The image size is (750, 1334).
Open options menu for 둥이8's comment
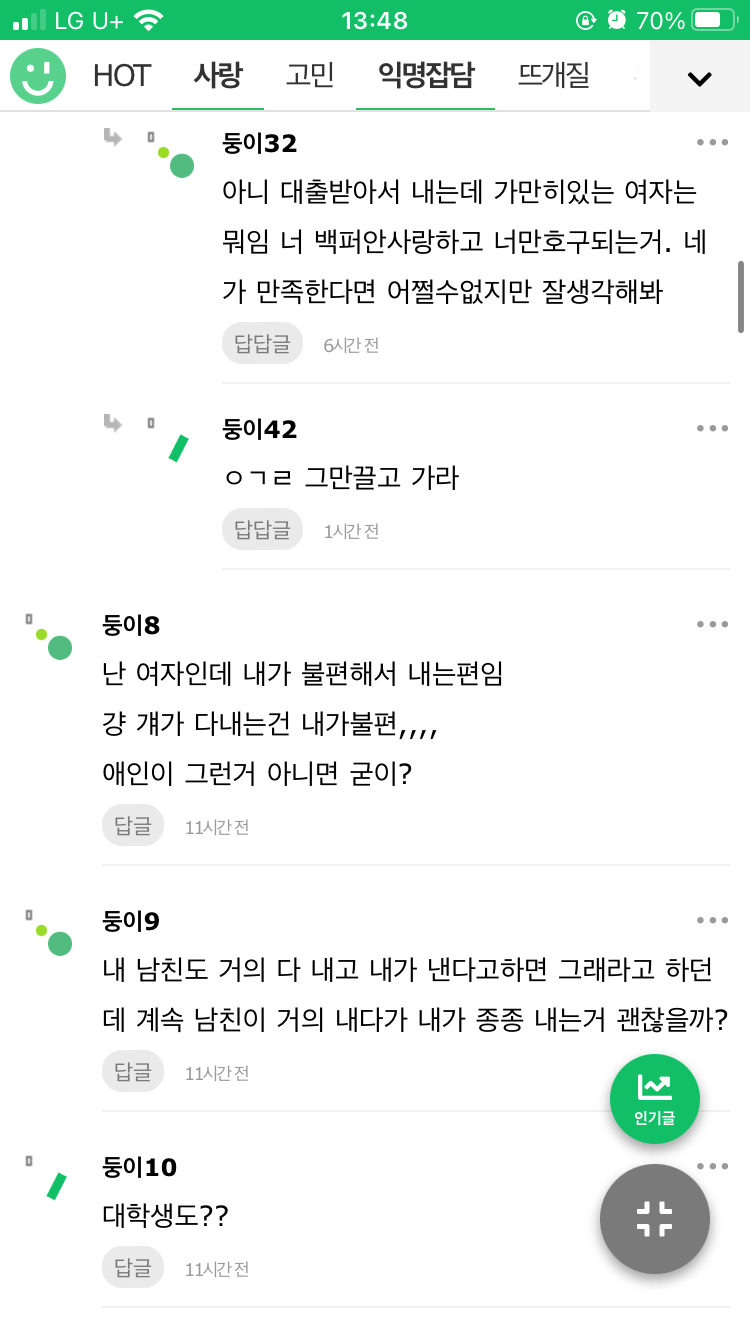tap(712, 625)
